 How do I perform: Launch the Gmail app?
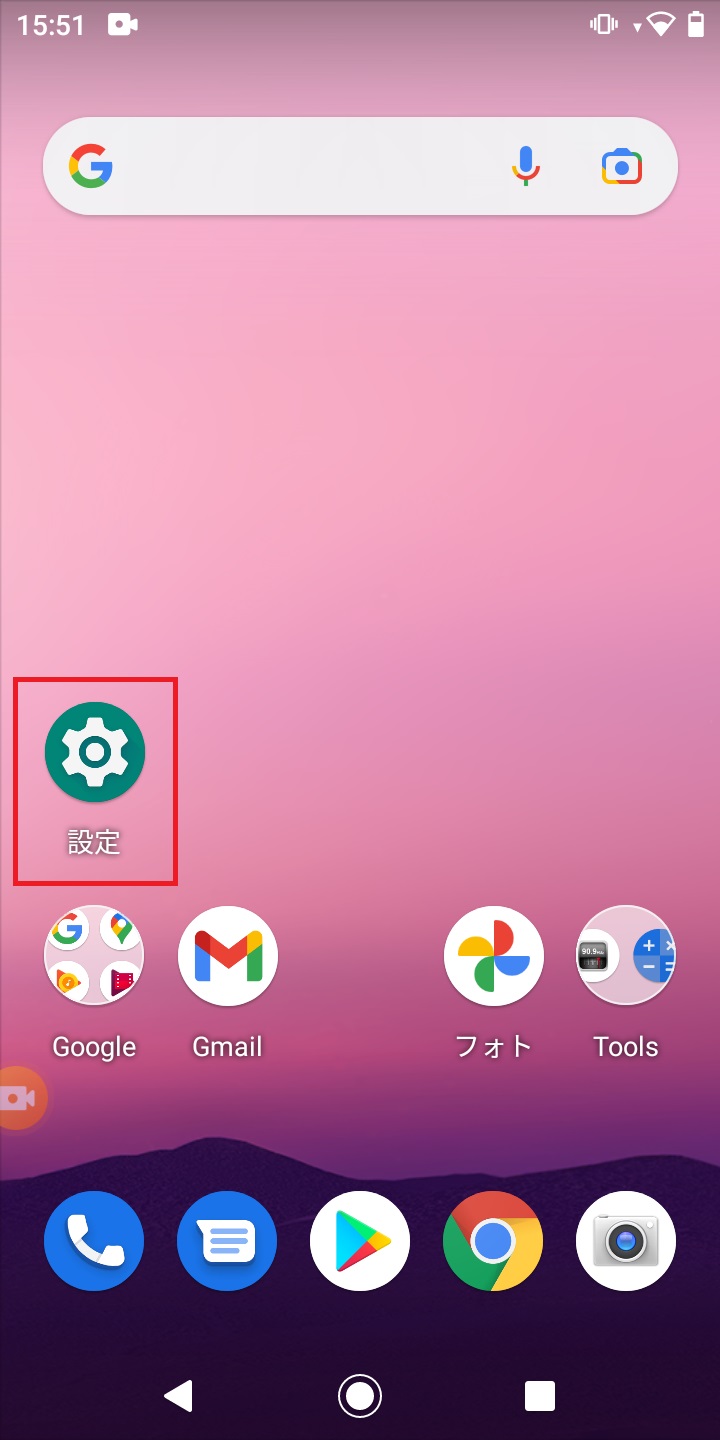(x=228, y=956)
